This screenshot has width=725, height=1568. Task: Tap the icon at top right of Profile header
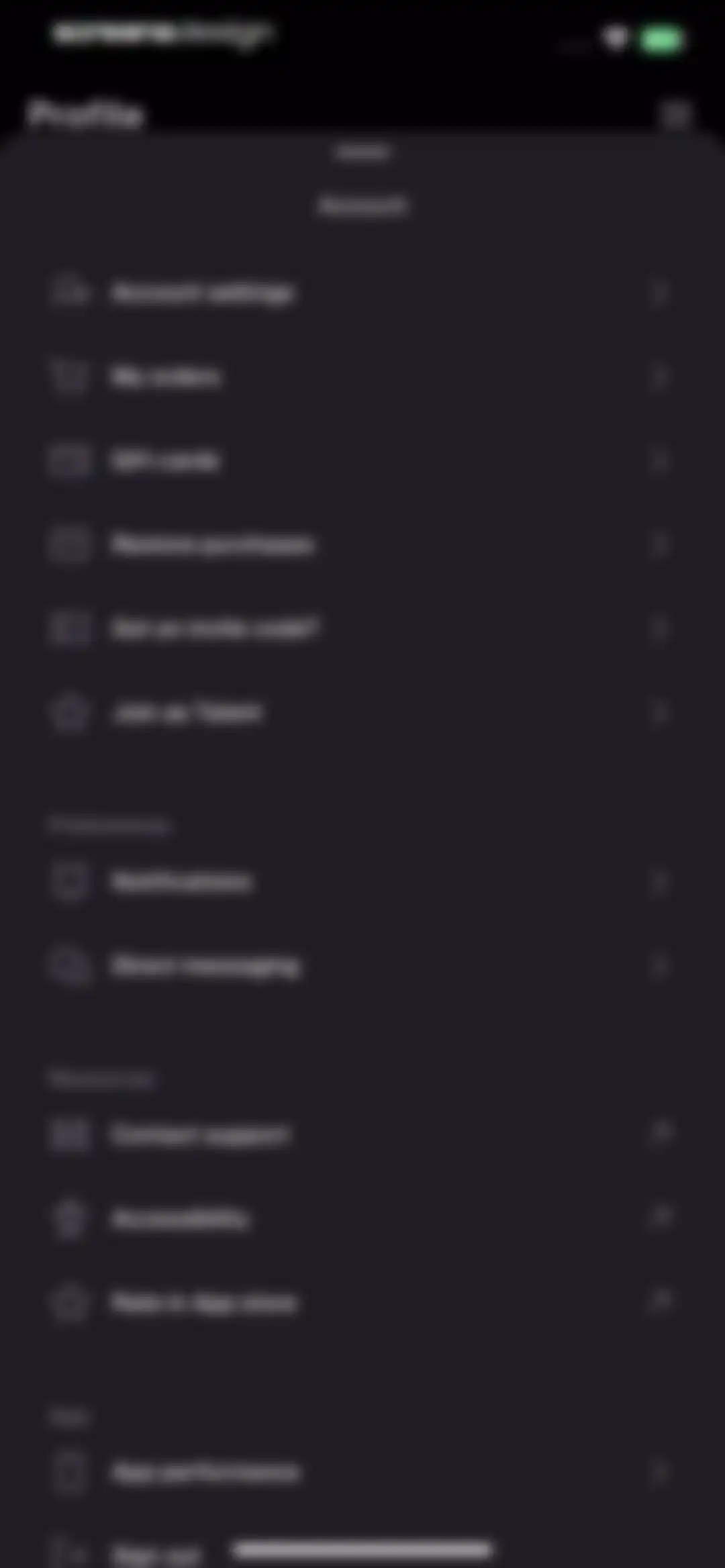(x=675, y=114)
